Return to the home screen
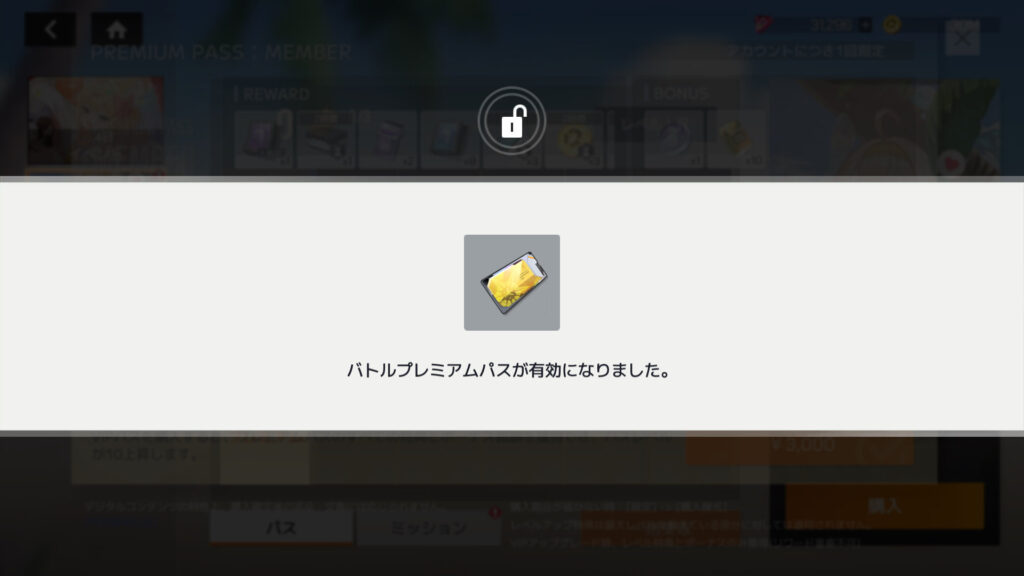The height and width of the screenshot is (576, 1024). tap(116, 29)
